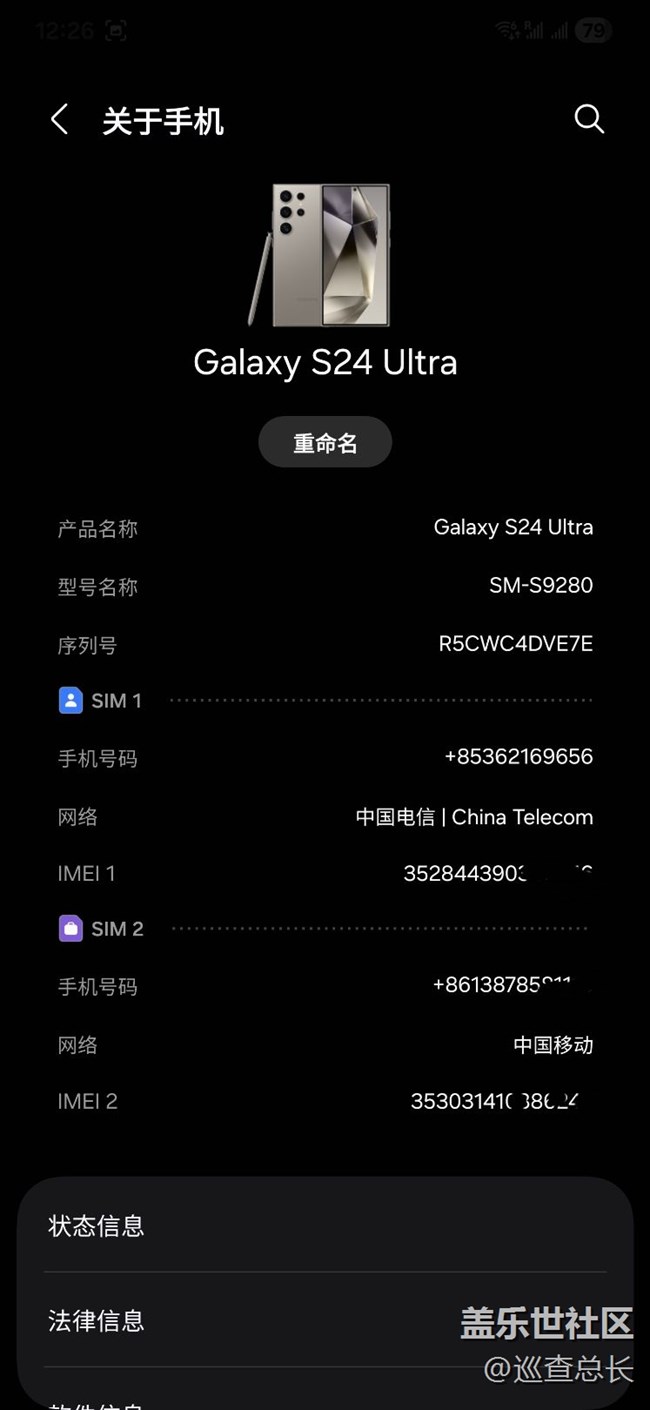Image resolution: width=650 pixels, height=1410 pixels.
Task: Tap the 重命名 button to rename the device
Action: point(325,443)
